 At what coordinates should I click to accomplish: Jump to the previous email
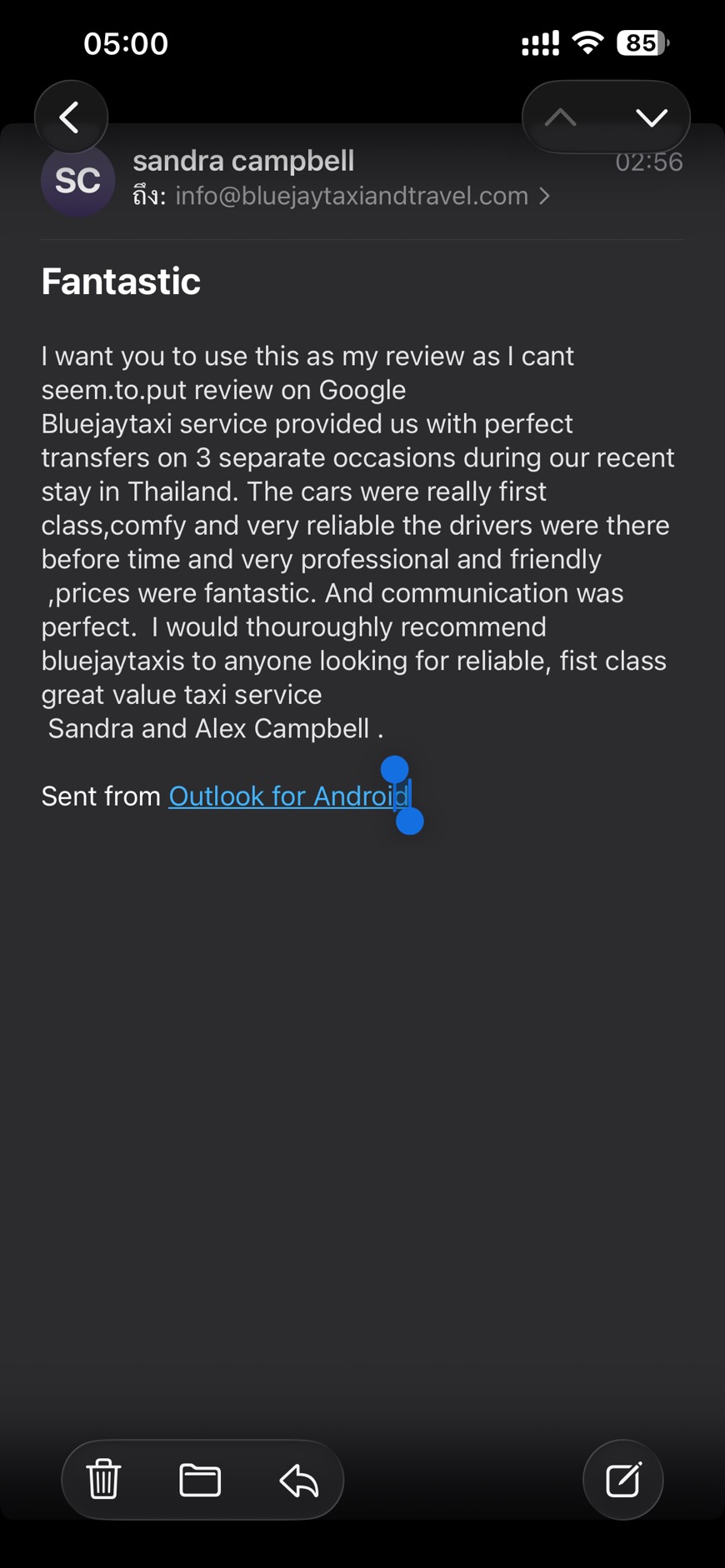561,117
